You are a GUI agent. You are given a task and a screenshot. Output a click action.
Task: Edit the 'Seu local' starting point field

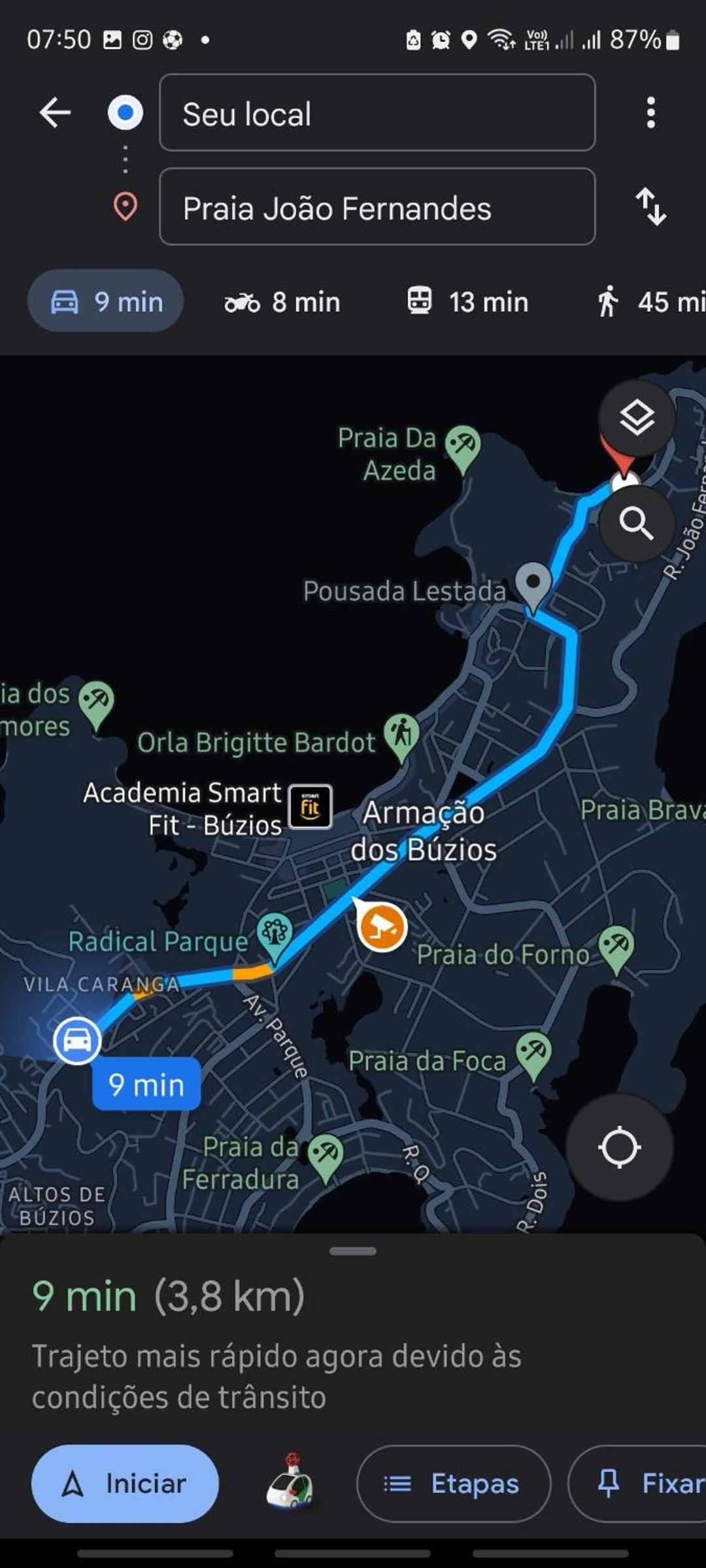click(x=377, y=112)
